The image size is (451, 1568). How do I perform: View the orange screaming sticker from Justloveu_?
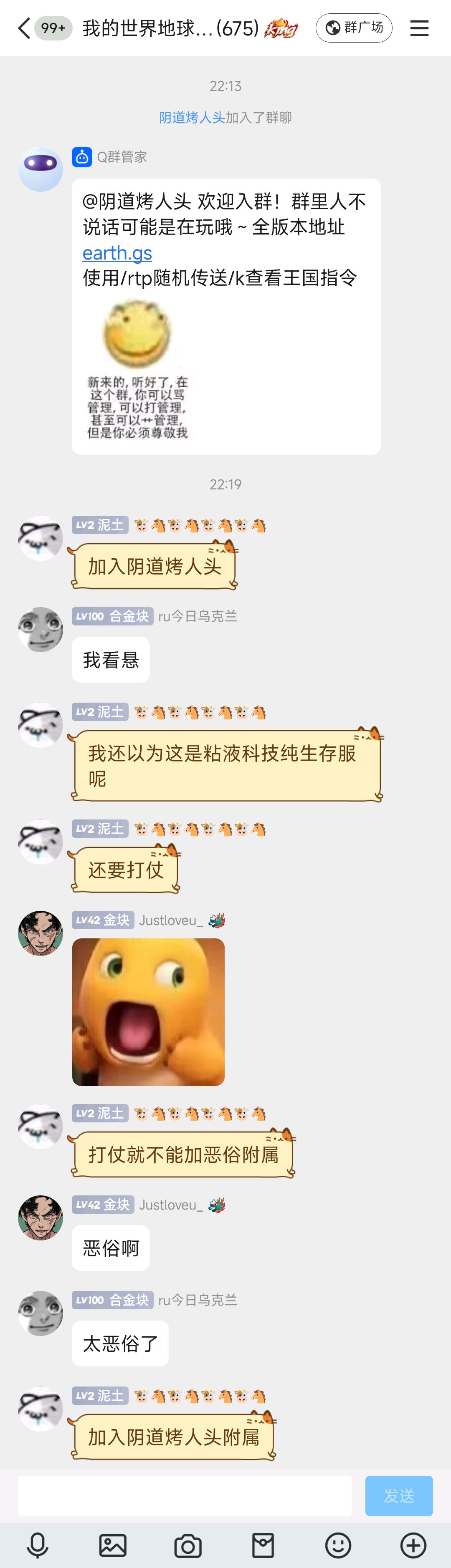pos(148,1012)
